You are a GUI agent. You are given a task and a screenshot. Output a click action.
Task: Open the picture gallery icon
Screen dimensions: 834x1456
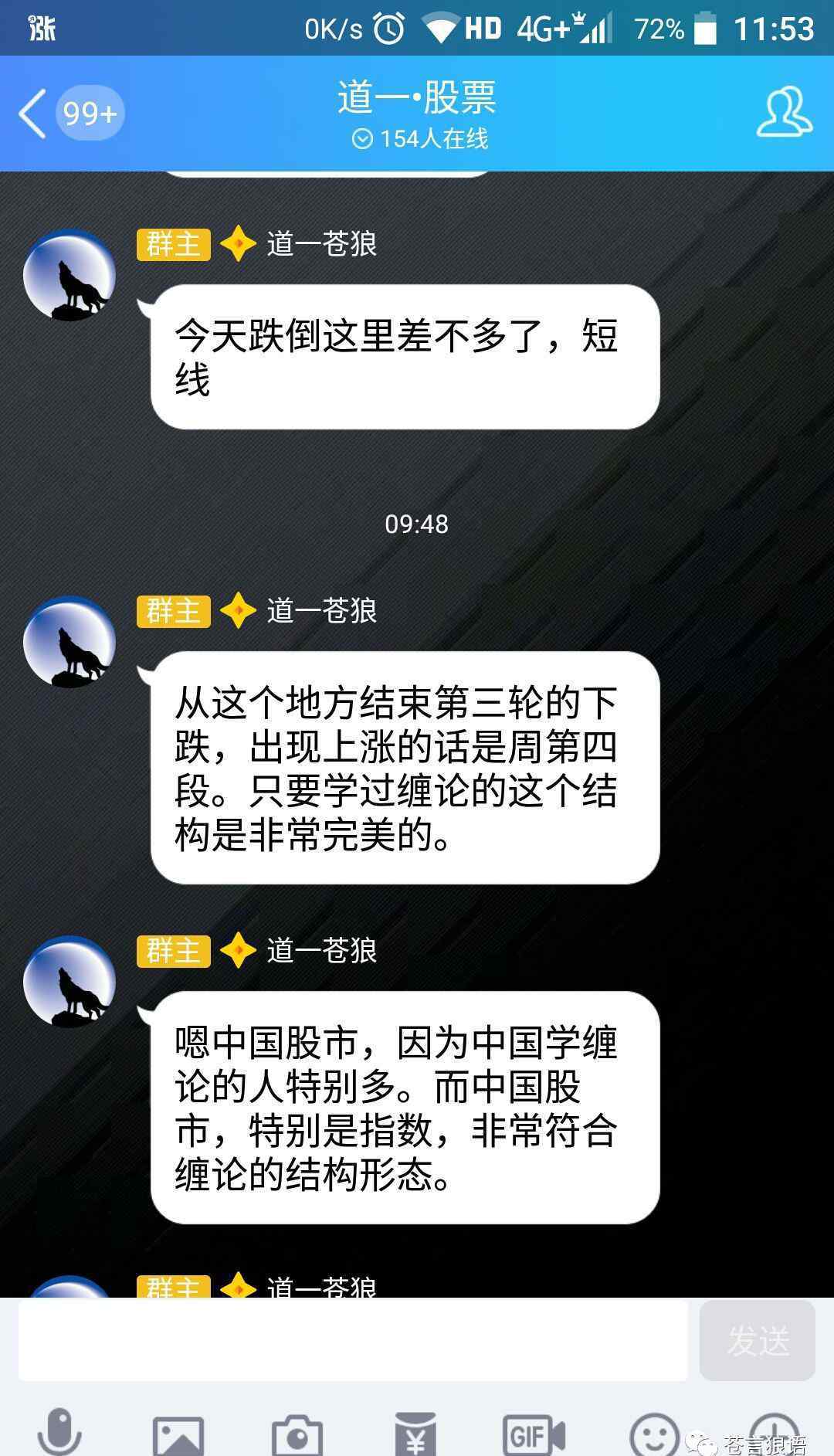pos(178,1435)
